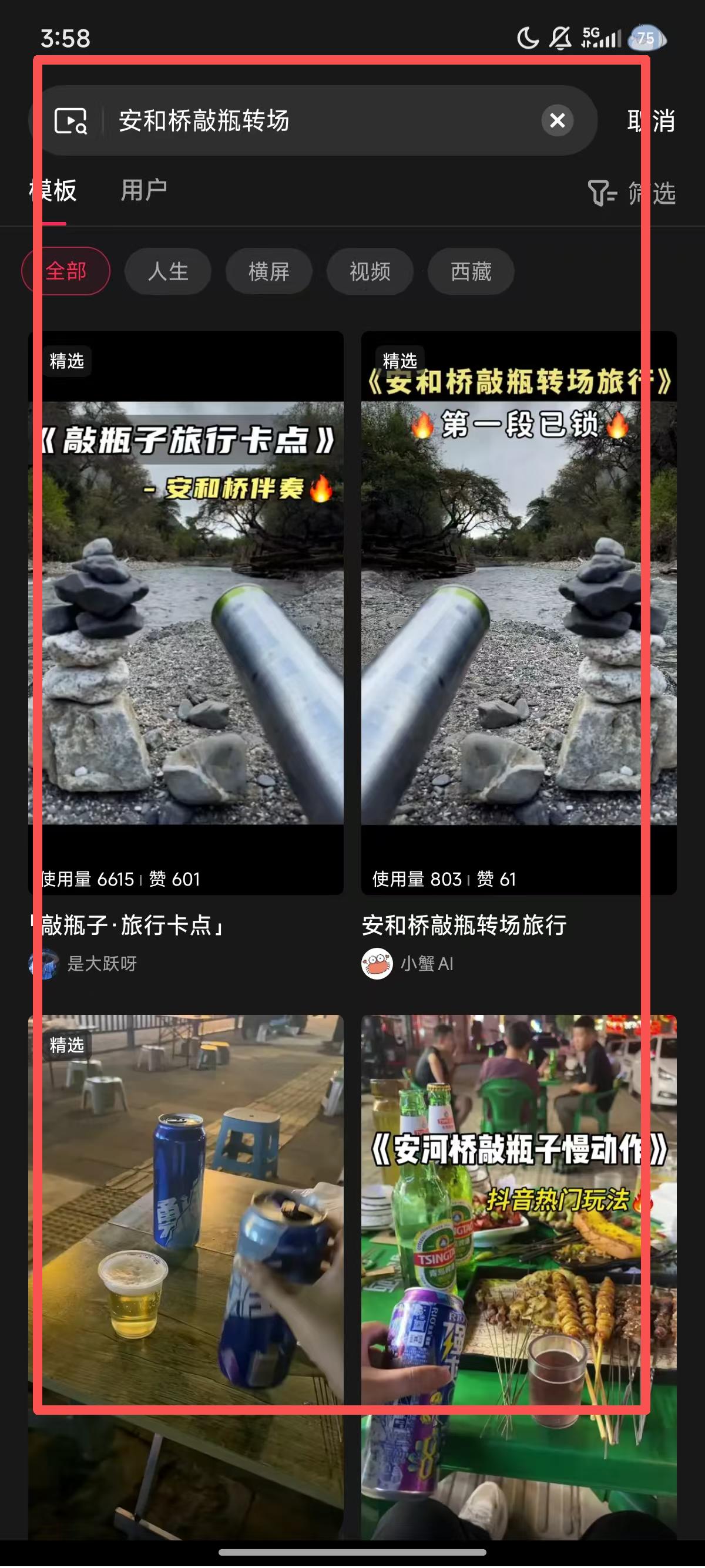Open 小蟹AI creator avatar

tap(377, 964)
